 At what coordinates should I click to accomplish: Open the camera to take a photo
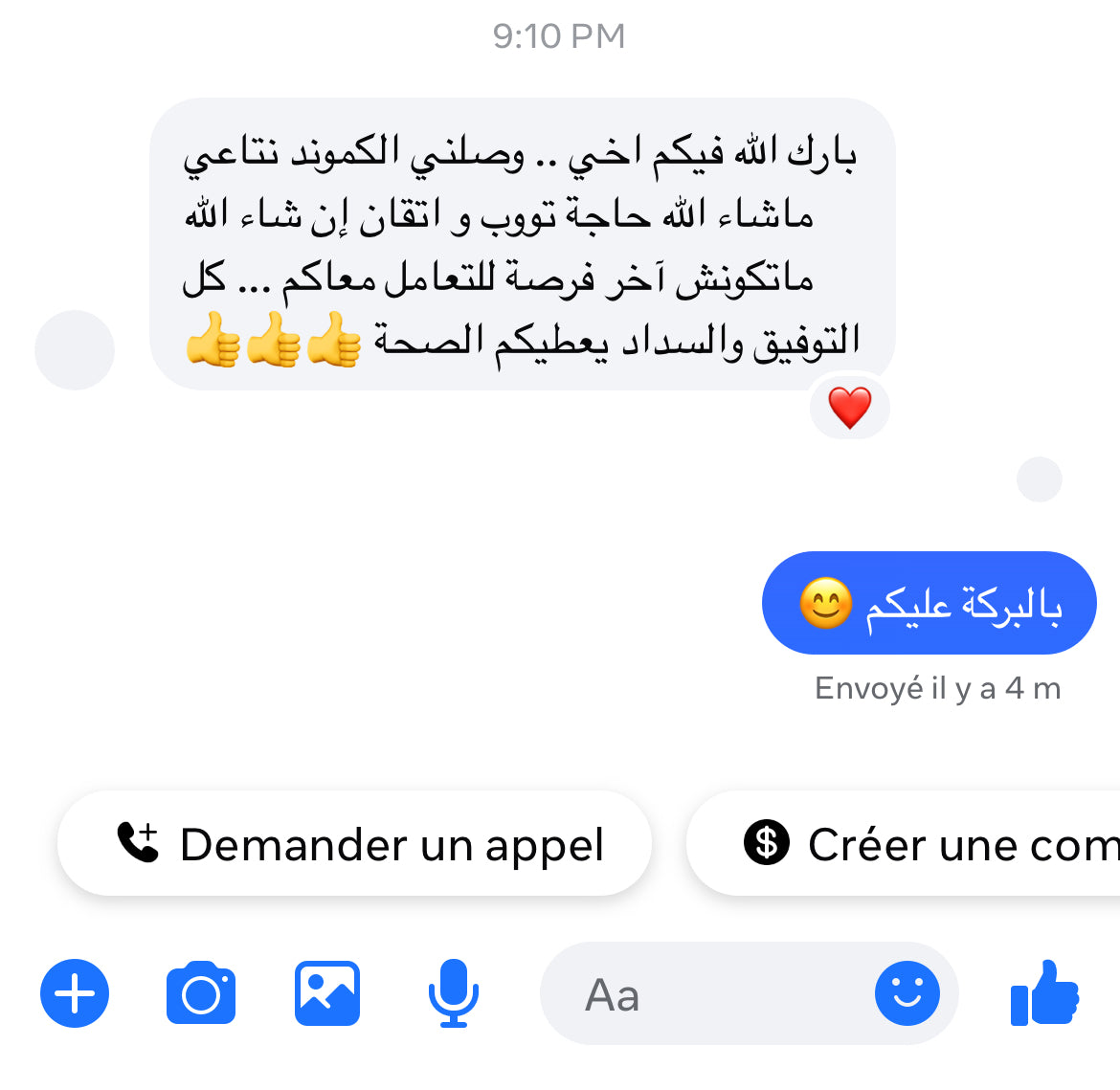[x=201, y=993]
